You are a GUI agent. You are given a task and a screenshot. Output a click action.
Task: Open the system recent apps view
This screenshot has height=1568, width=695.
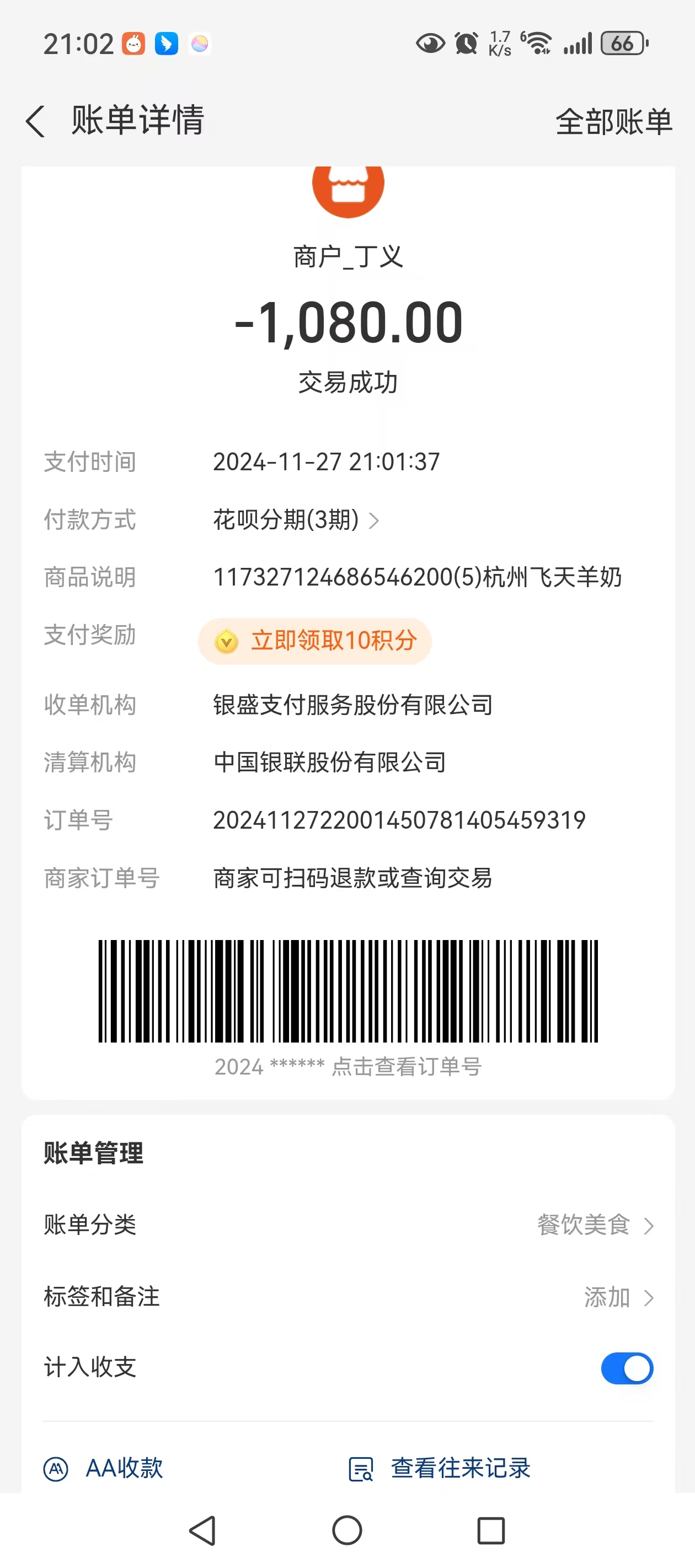coord(491,1531)
